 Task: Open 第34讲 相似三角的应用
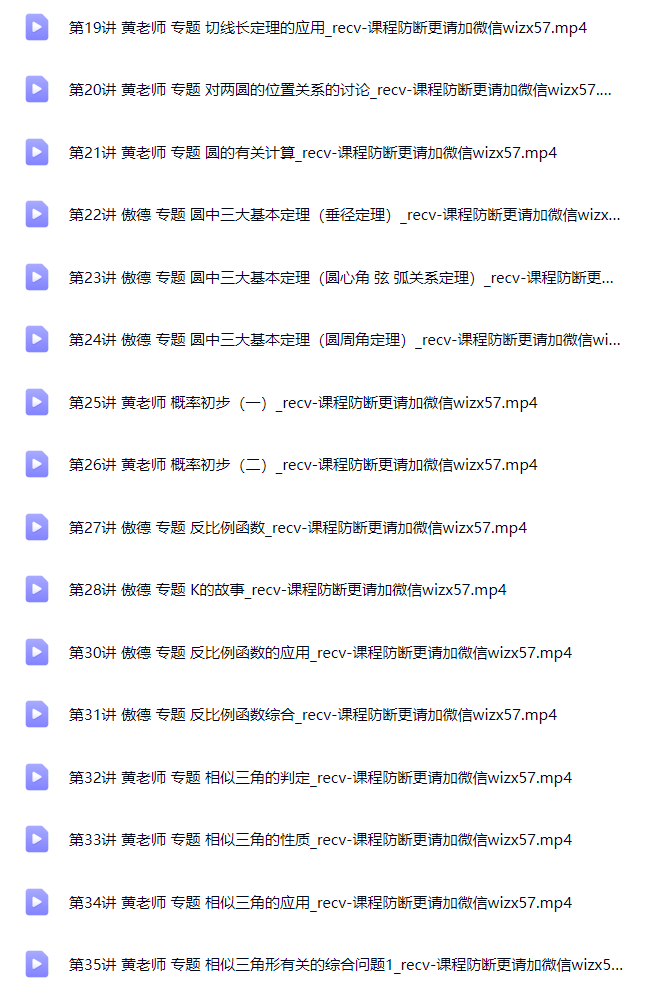[320, 903]
